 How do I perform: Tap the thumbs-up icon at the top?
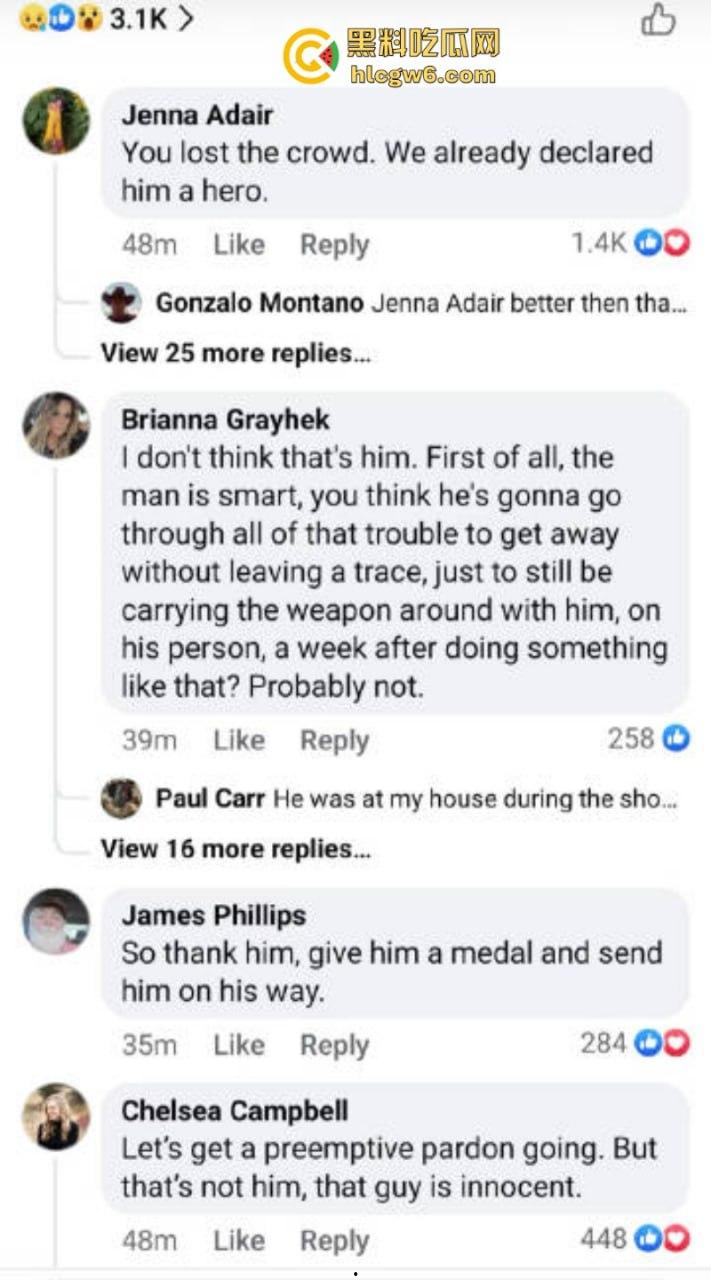(x=657, y=20)
